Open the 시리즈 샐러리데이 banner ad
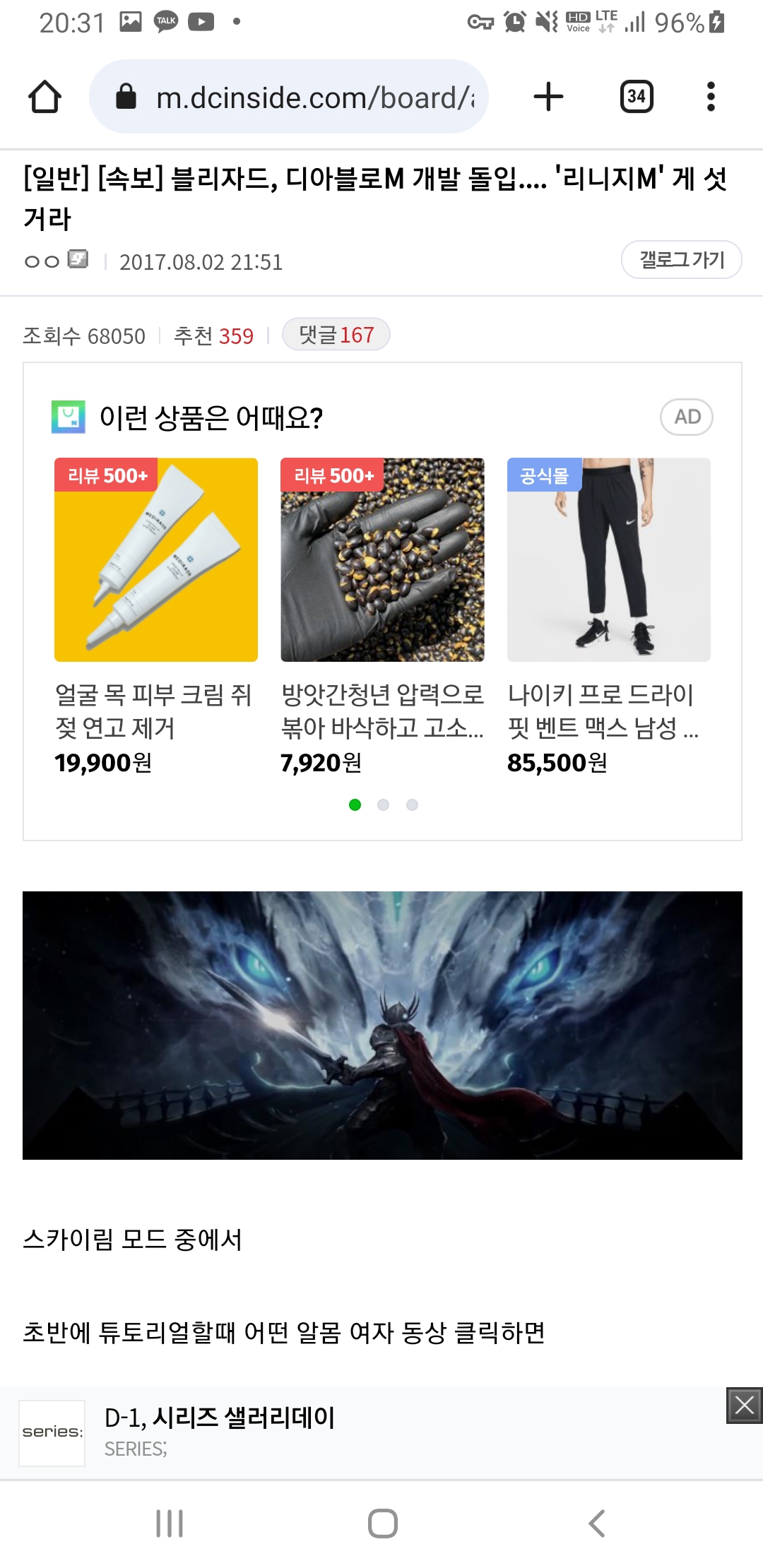Viewport: 763px width, 1568px height. tap(367, 1433)
